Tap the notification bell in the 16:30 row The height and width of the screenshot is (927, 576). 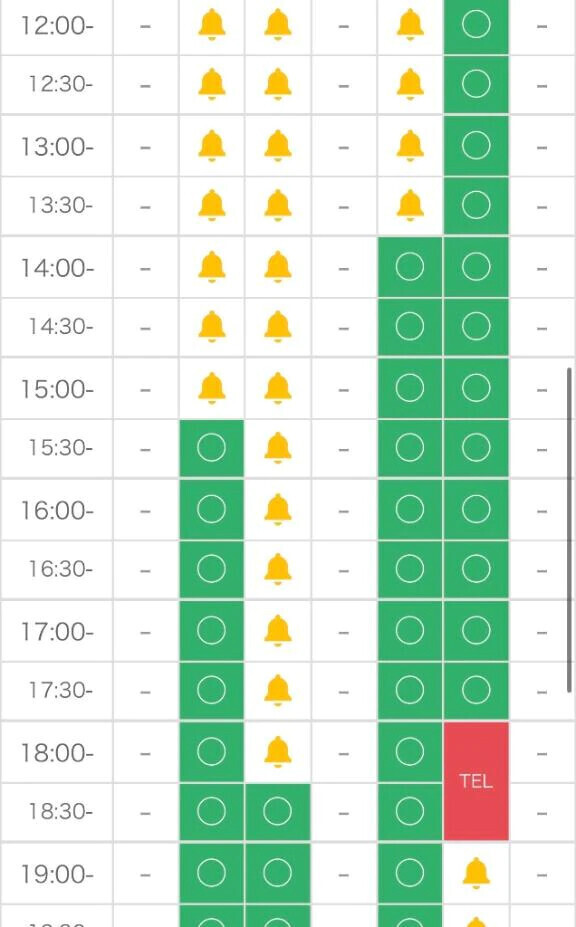click(x=277, y=569)
